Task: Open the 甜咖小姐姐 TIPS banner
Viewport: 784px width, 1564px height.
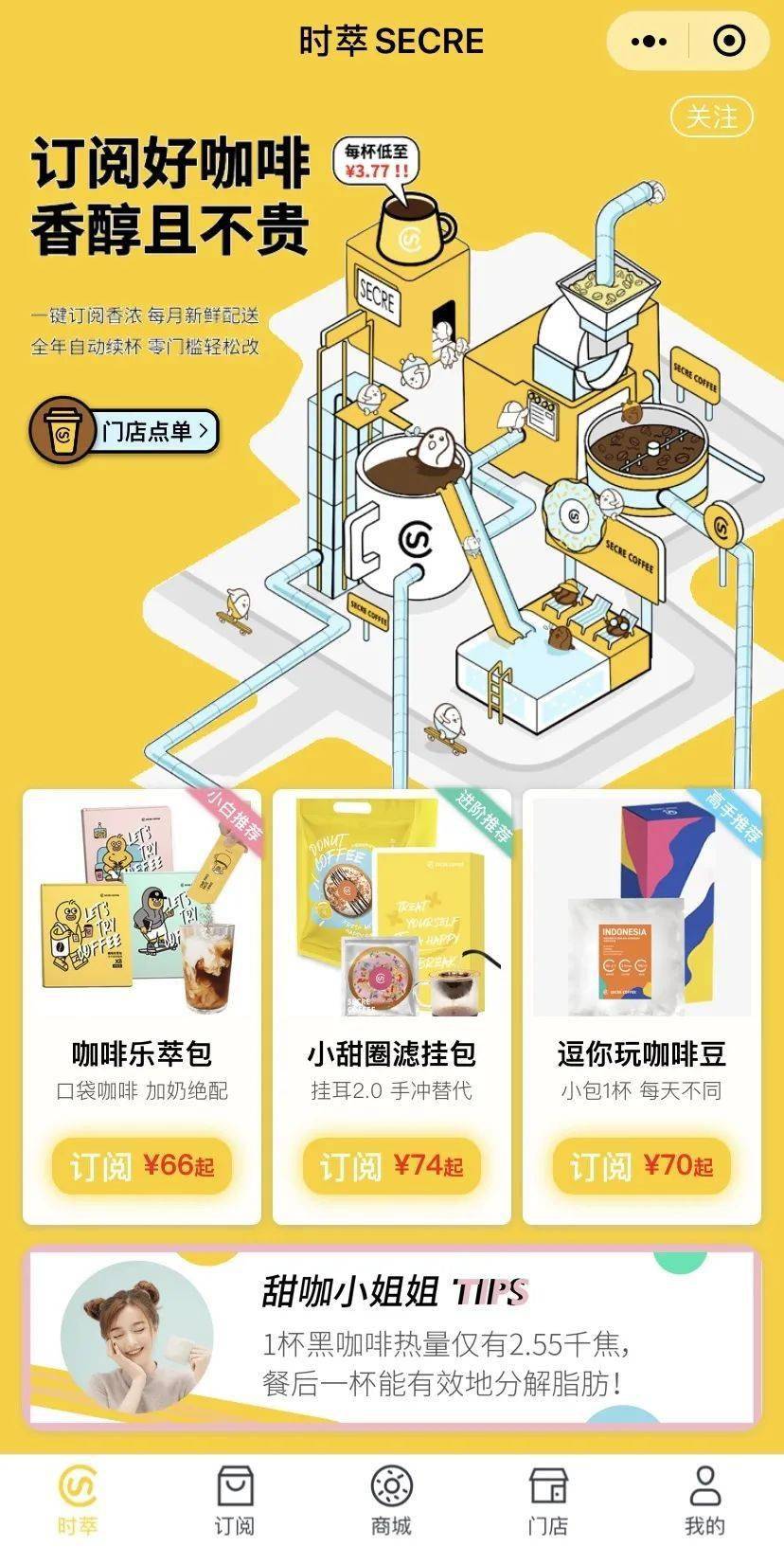Action: [392, 1338]
